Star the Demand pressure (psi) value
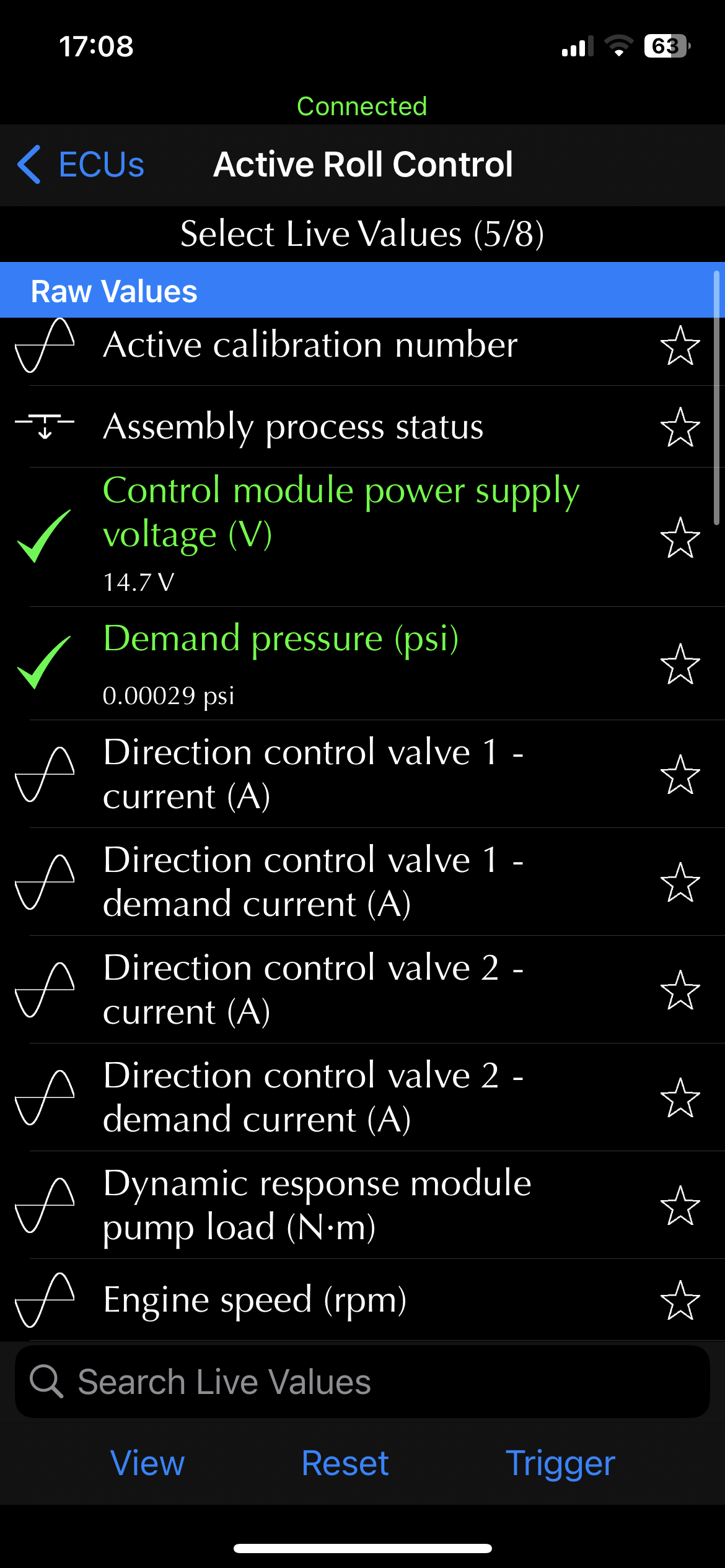The height and width of the screenshot is (1568, 725). click(x=680, y=664)
